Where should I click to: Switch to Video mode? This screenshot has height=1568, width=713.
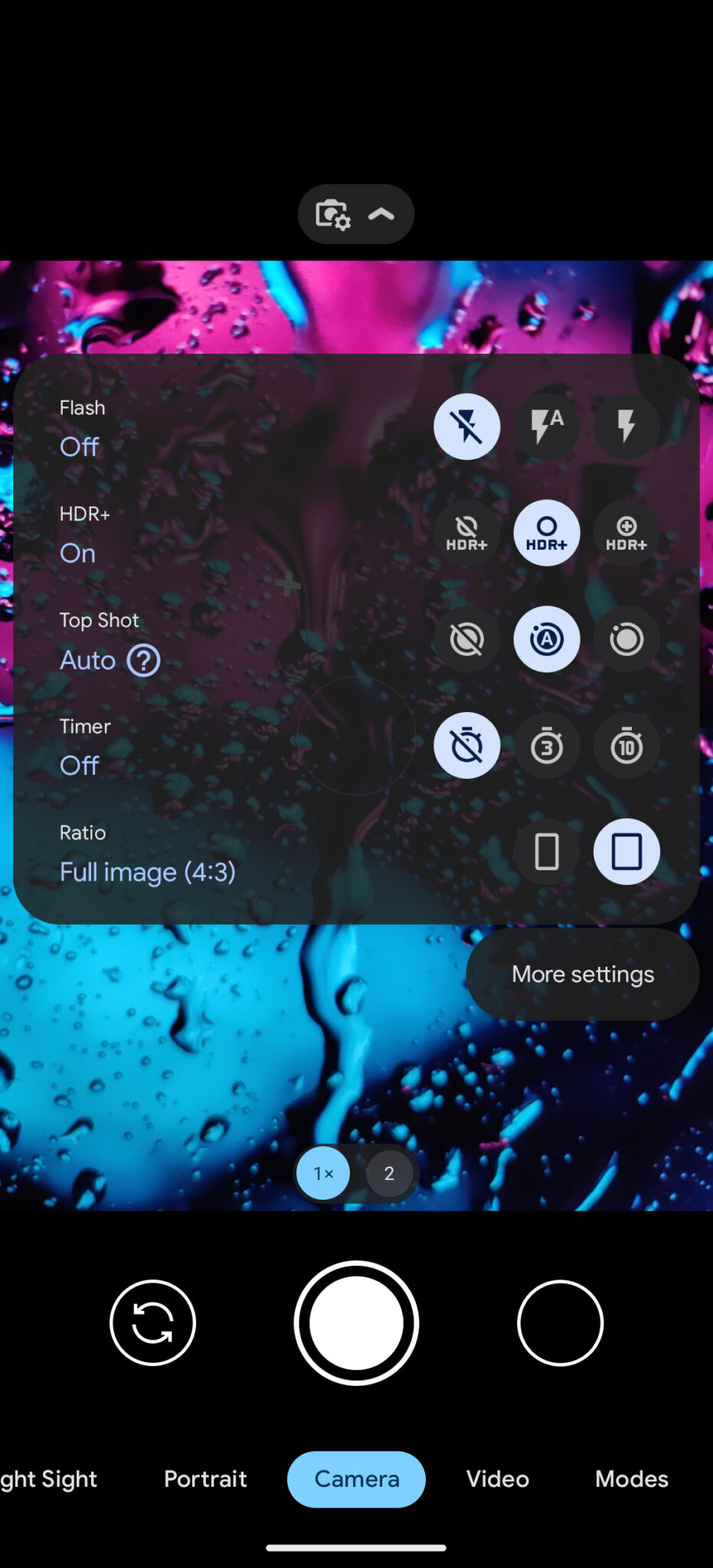[x=497, y=1478]
